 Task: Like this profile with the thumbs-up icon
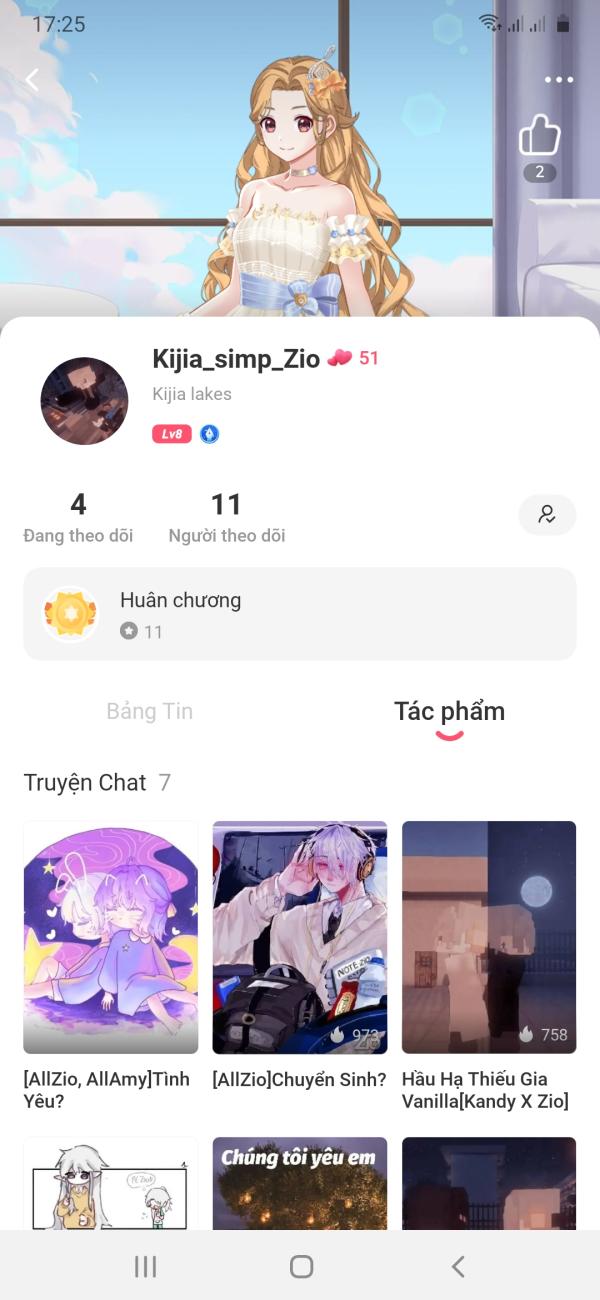(x=539, y=136)
